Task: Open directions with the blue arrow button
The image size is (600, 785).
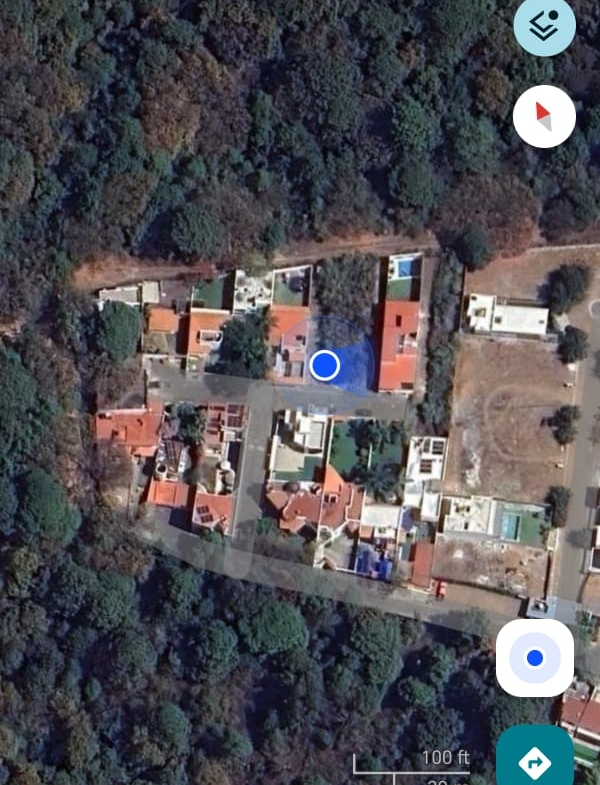Action: pyautogui.click(x=535, y=760)
